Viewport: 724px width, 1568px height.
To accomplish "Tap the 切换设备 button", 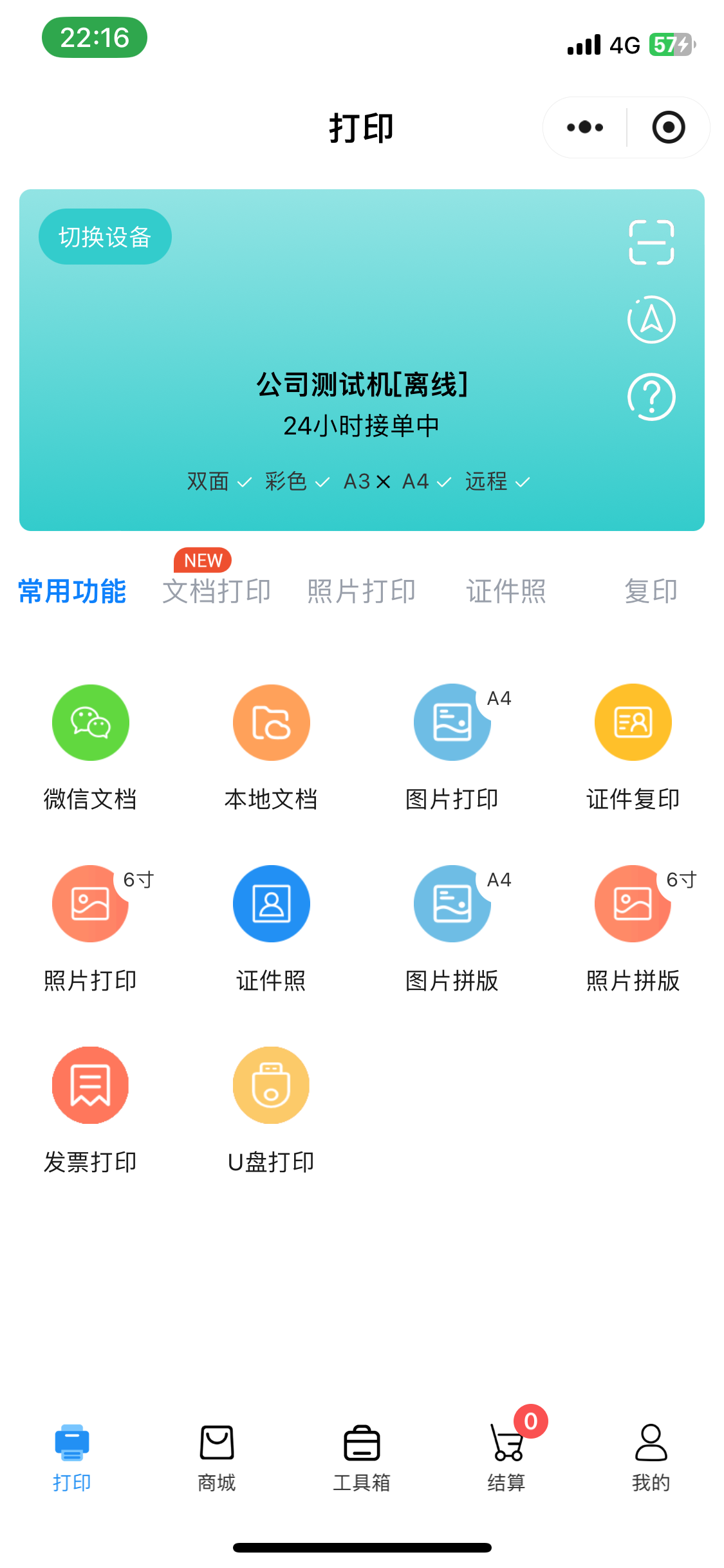I will pyautogui.click(x=105, y=237).
